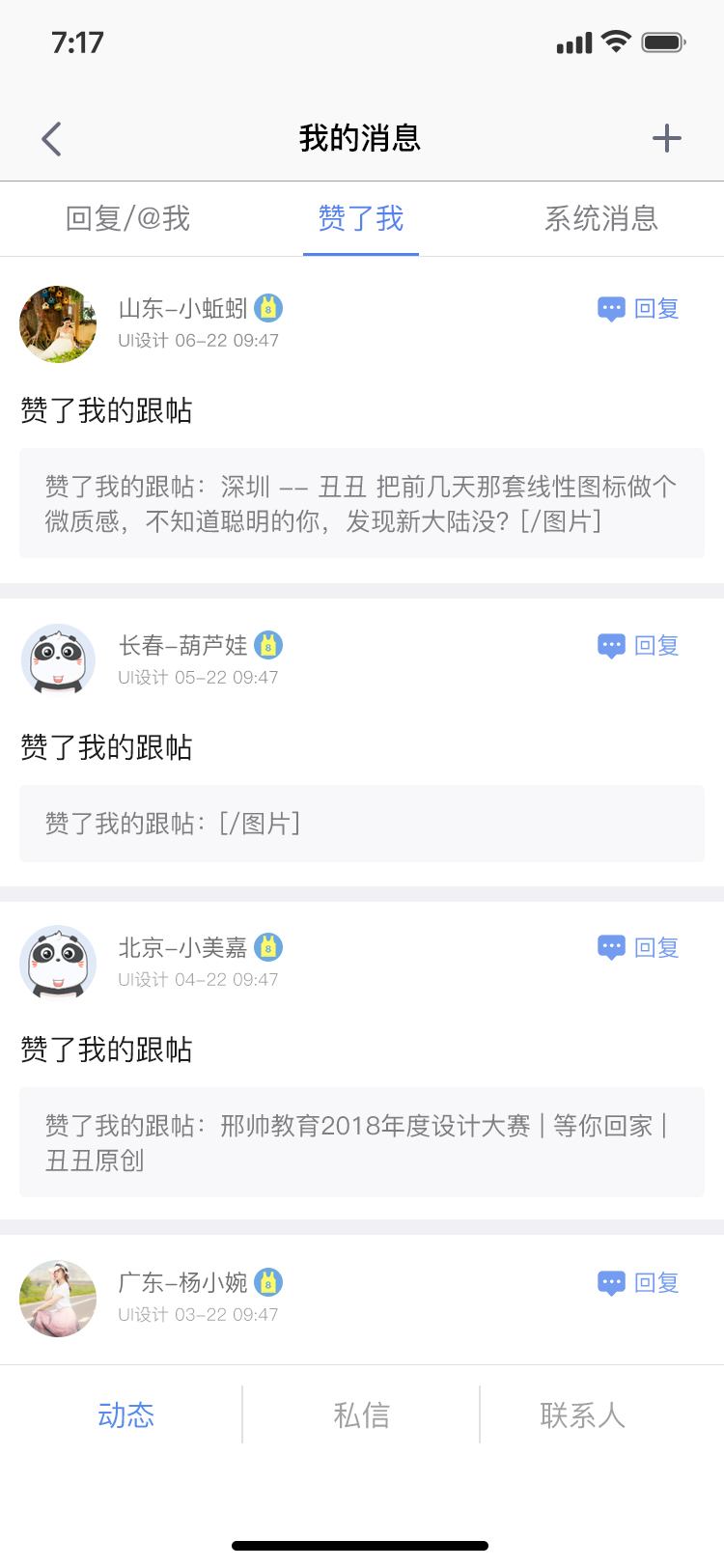The image size is (724, 1568).
Task: Open 私信 bottom tab
Action: tap(361, 1415)
